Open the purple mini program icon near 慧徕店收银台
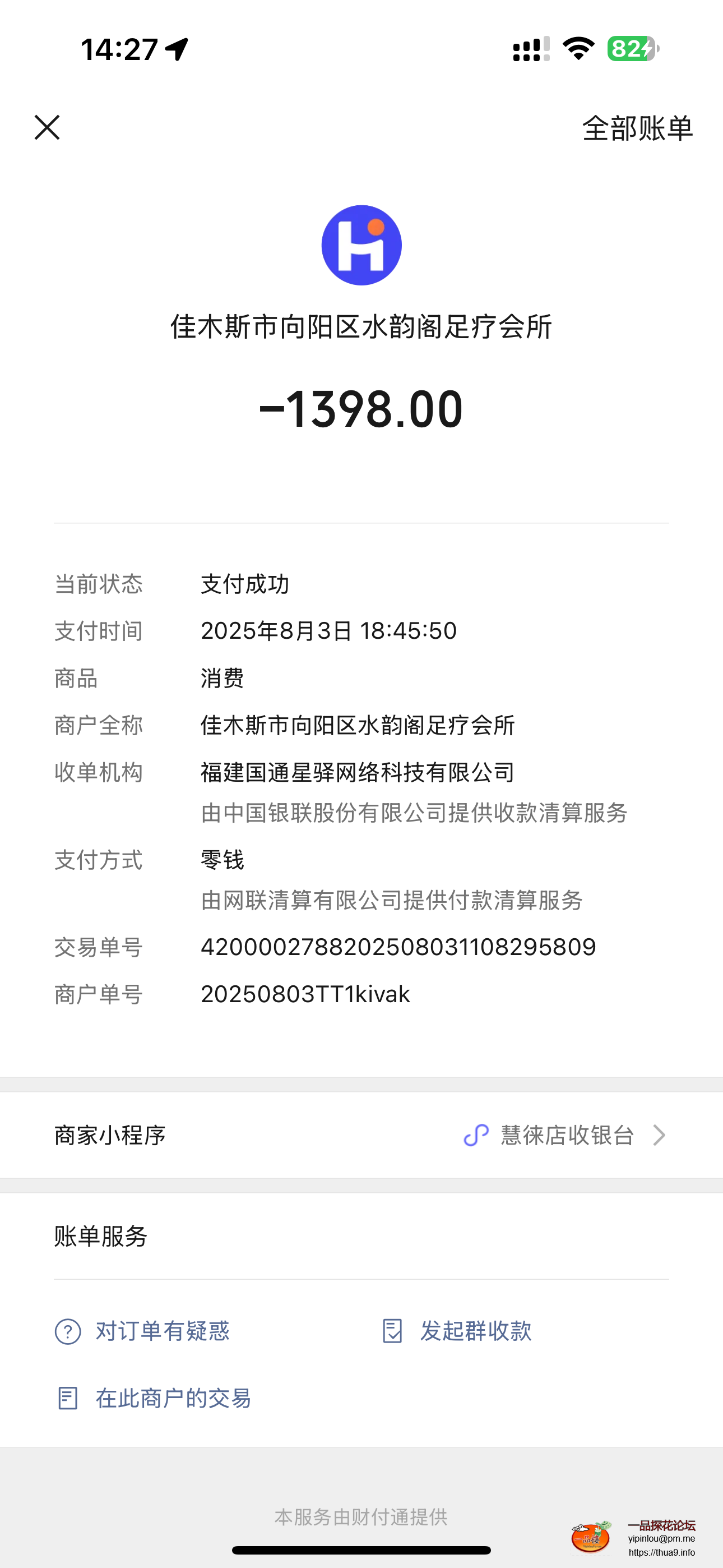This screenshot has height=1568, width=723. [x=475, y=1135]
